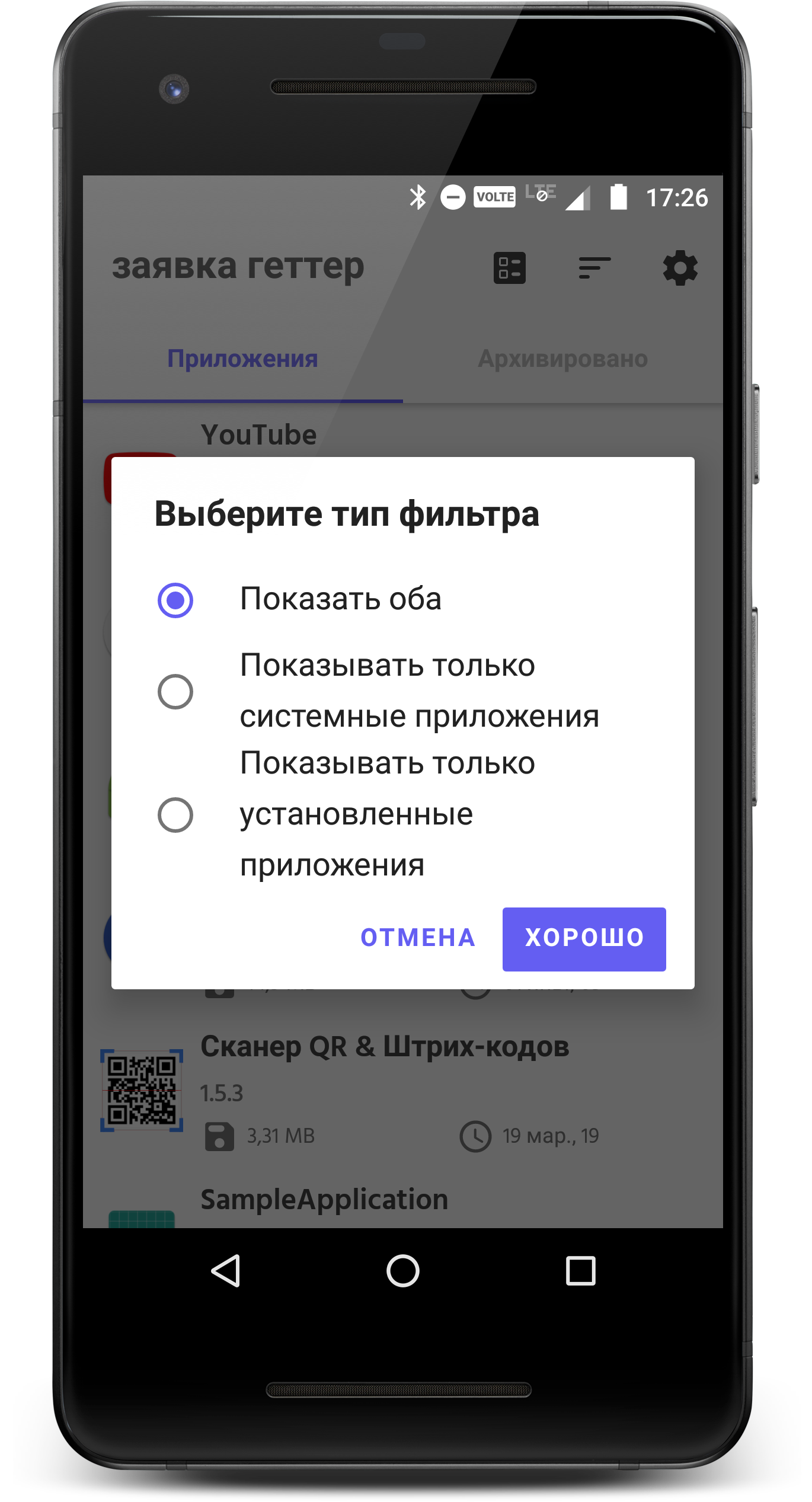Viewport: 812px width, 1502px height.
Task: Go back using the system back button
Action: point(226,1271)
